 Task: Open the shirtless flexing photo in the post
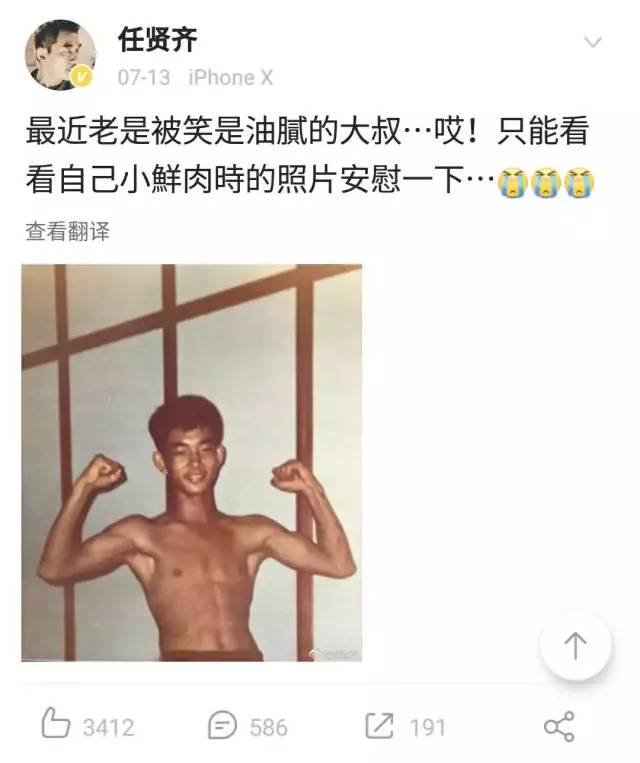191,462
